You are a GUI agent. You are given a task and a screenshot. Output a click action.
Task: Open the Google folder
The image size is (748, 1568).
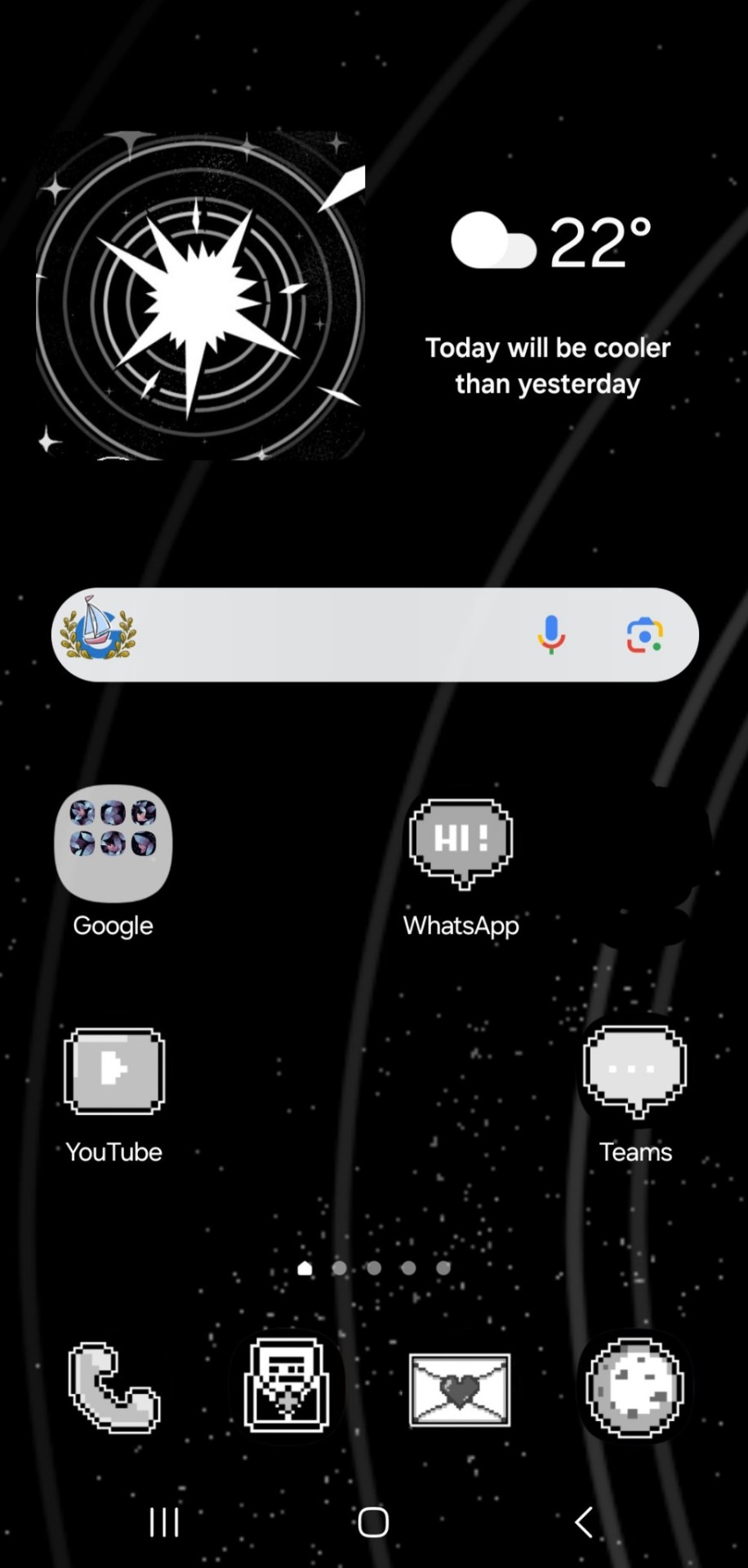point(113,844)
